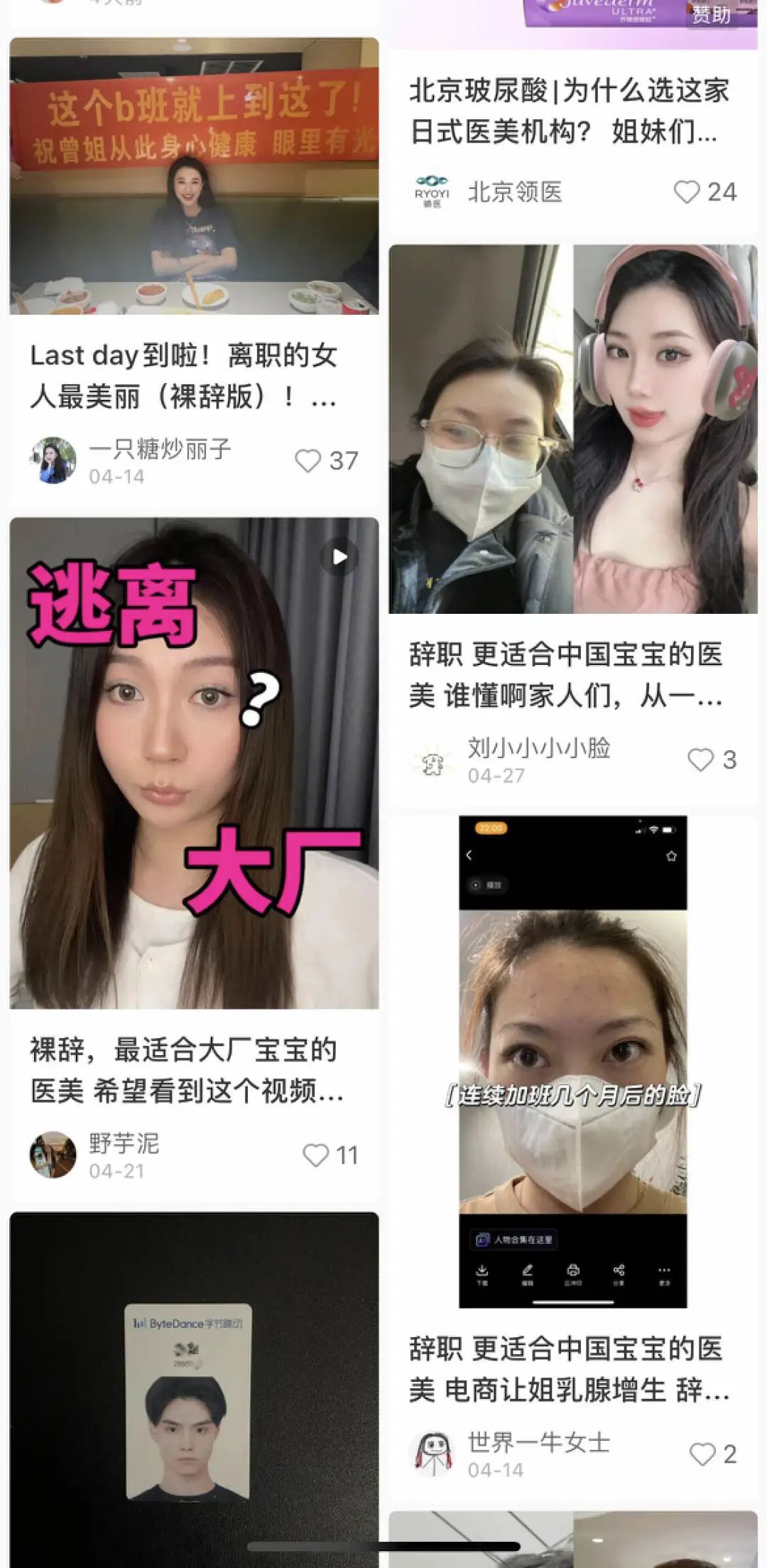Open the 逃离大厂 video post
767x1568 pixels.
(194, 762)
